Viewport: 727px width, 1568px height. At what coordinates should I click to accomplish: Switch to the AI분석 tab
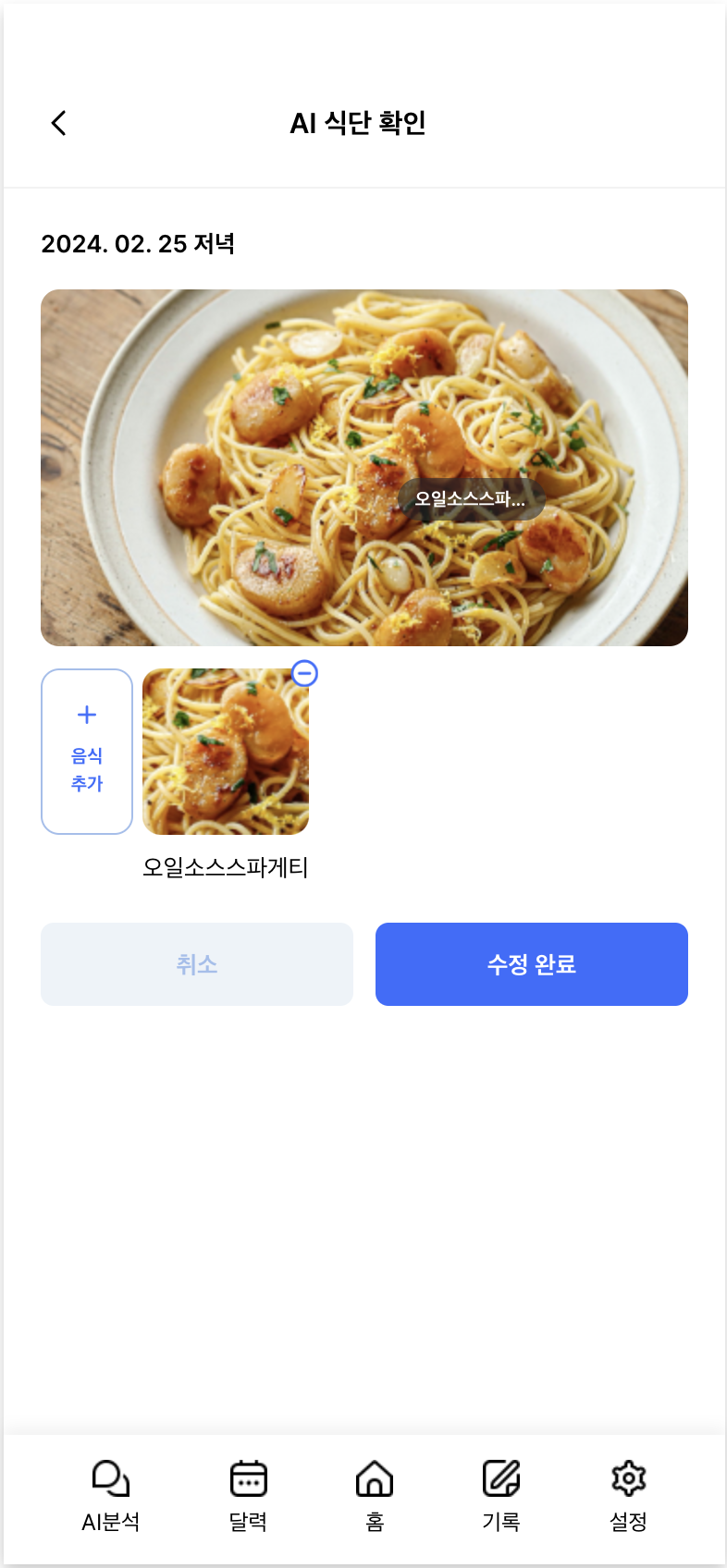click(111, 1495)
